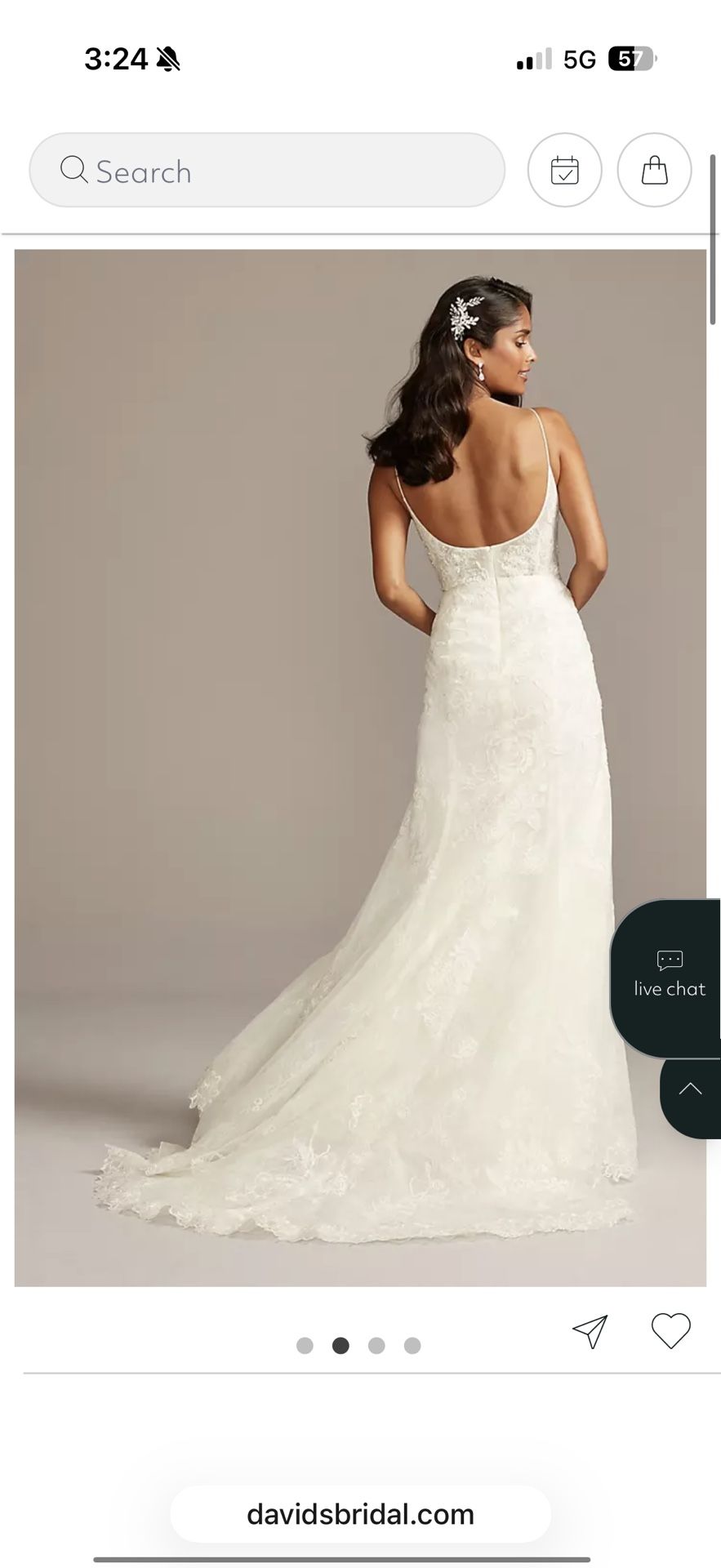Select the fourth carousel dot

(412, 1346)
